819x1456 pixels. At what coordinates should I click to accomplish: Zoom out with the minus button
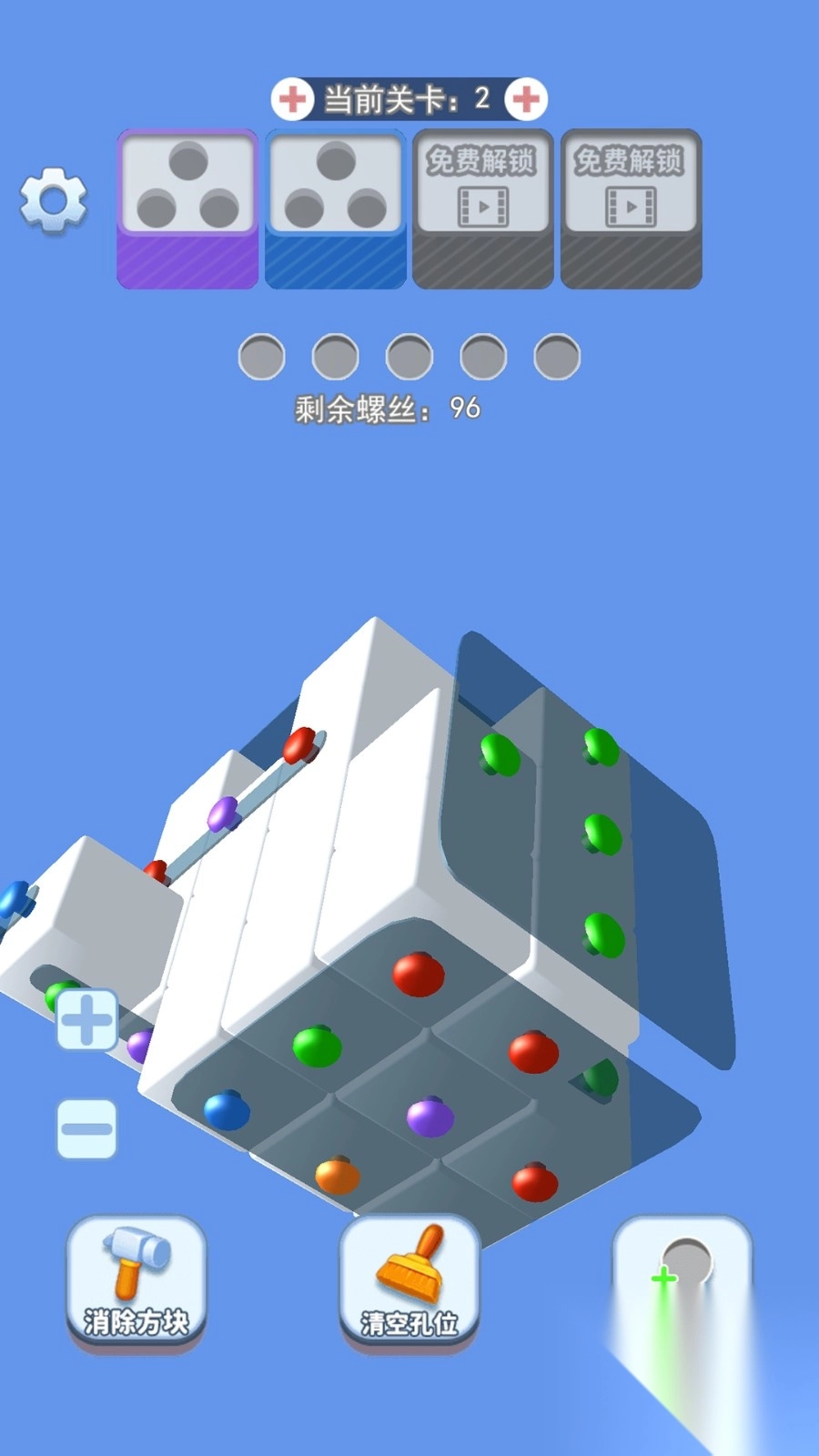pos(87,1129)
